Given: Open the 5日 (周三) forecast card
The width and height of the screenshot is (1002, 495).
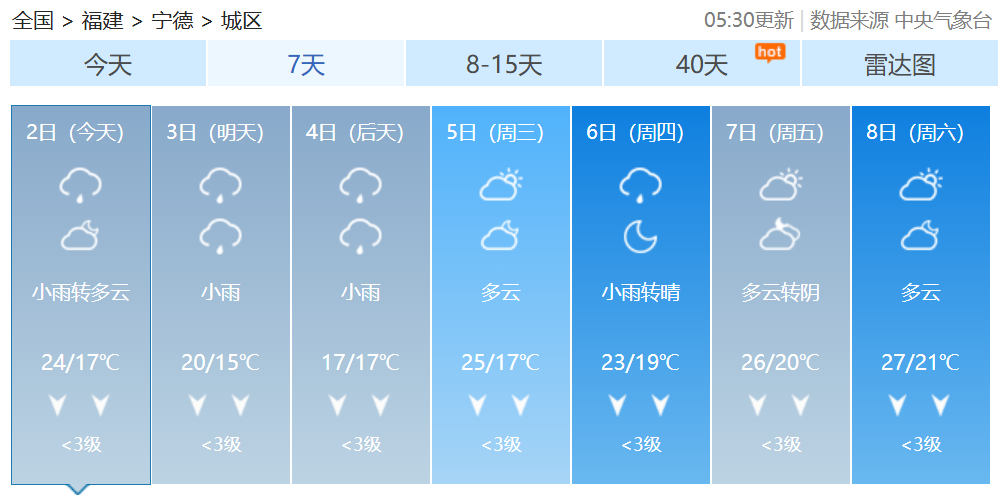Looking at the screenshot, I should (500, 295).
